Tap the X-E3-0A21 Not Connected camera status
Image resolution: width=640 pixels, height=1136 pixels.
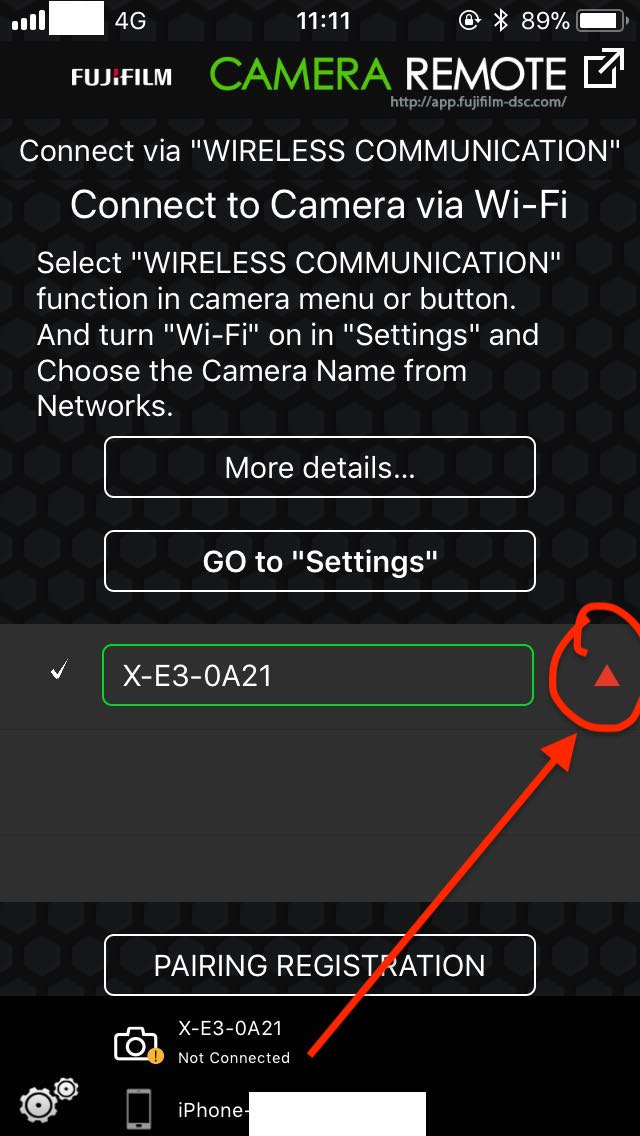(202, 1042)
